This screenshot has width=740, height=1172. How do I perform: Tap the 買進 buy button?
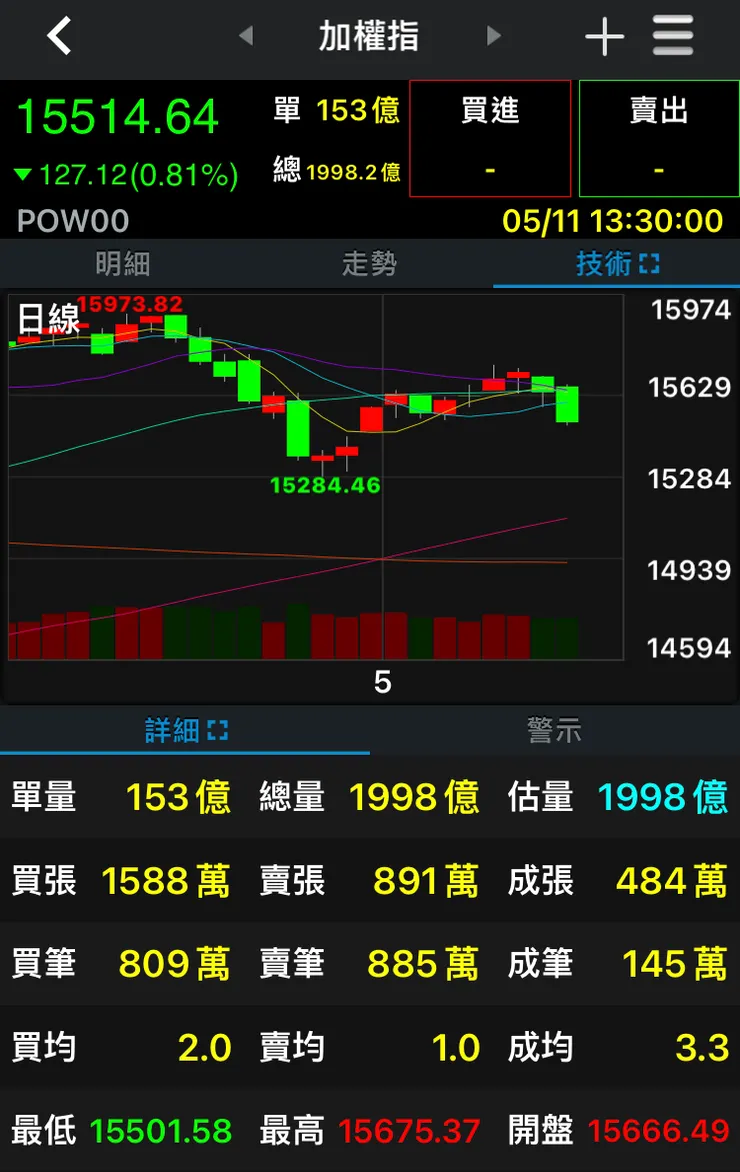coord(490,138)
